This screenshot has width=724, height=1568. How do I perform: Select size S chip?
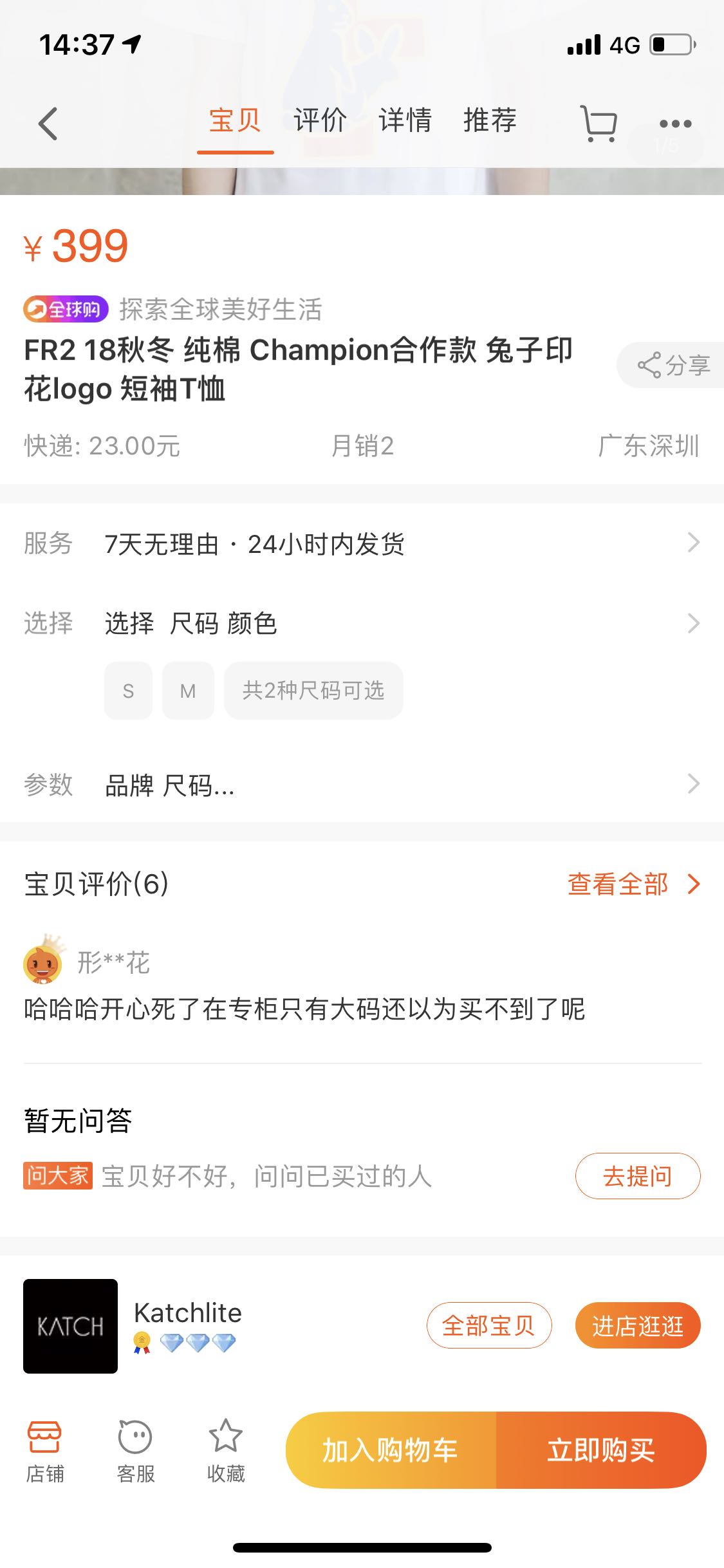[128, 691]
